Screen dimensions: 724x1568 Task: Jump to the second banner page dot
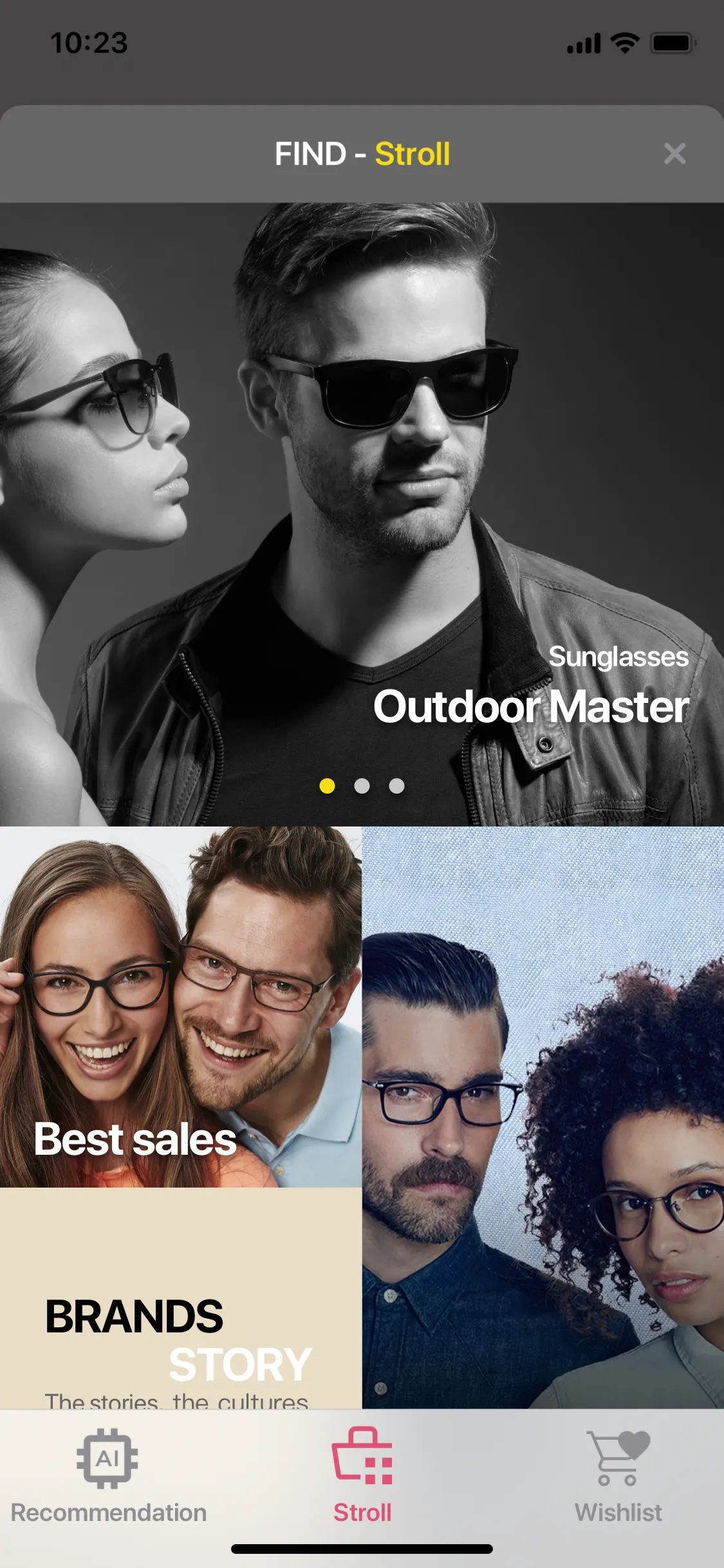pos(362,786)
